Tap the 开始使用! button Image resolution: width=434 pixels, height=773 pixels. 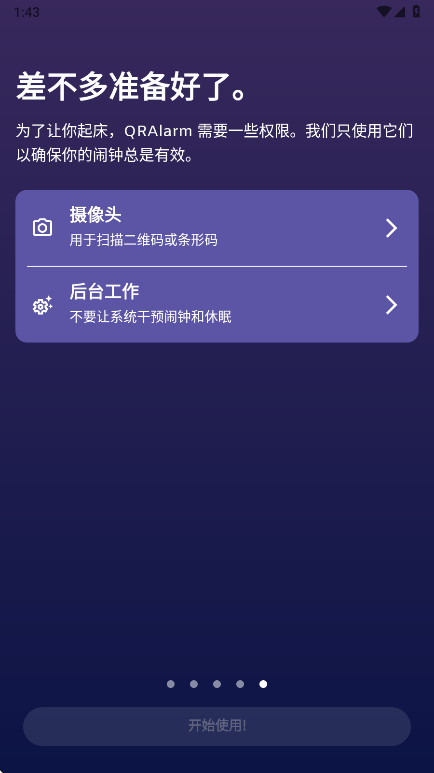(x=217, y=726)
